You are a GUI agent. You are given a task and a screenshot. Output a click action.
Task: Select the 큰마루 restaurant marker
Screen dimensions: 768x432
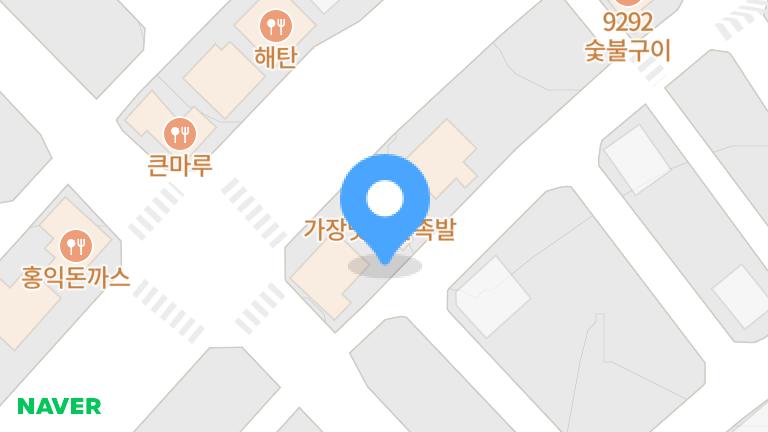pyautogui.click(x=179, y=131)
